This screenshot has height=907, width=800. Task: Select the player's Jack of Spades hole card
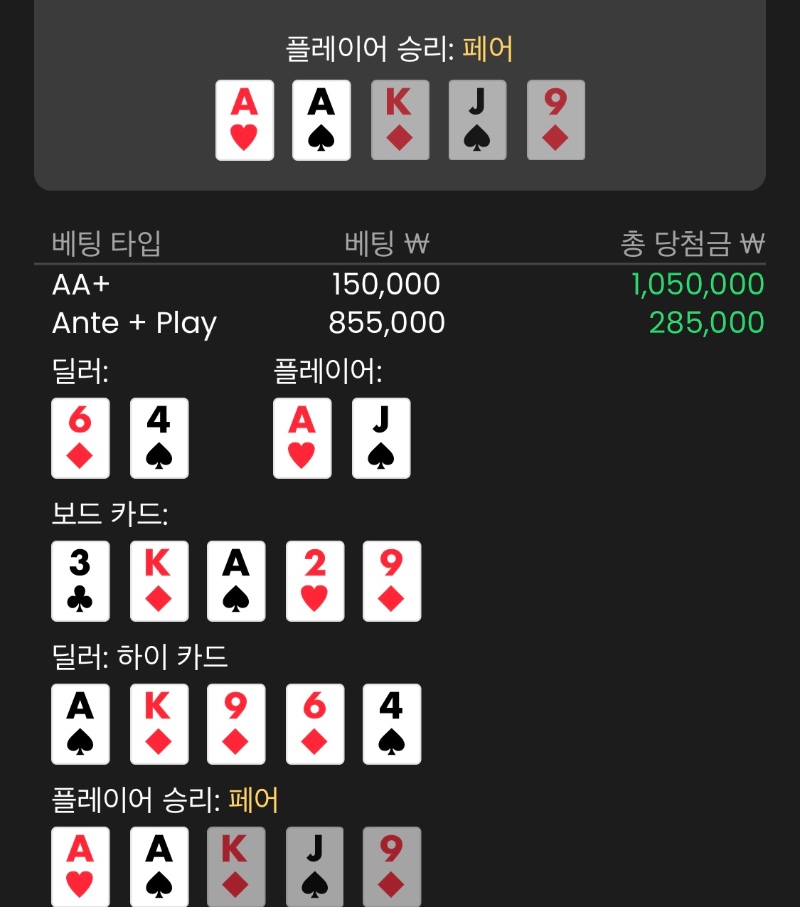pyautogui.click(x=380, y=438)
